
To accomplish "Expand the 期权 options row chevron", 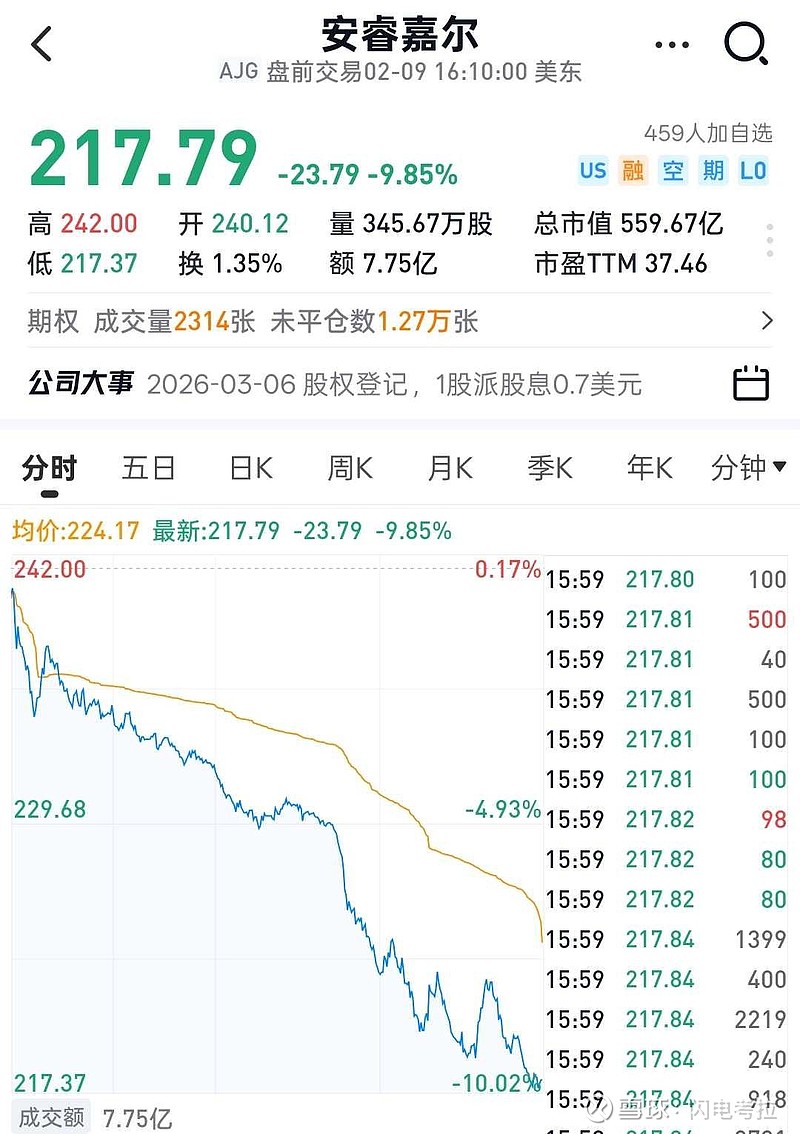I will point(766,321).
